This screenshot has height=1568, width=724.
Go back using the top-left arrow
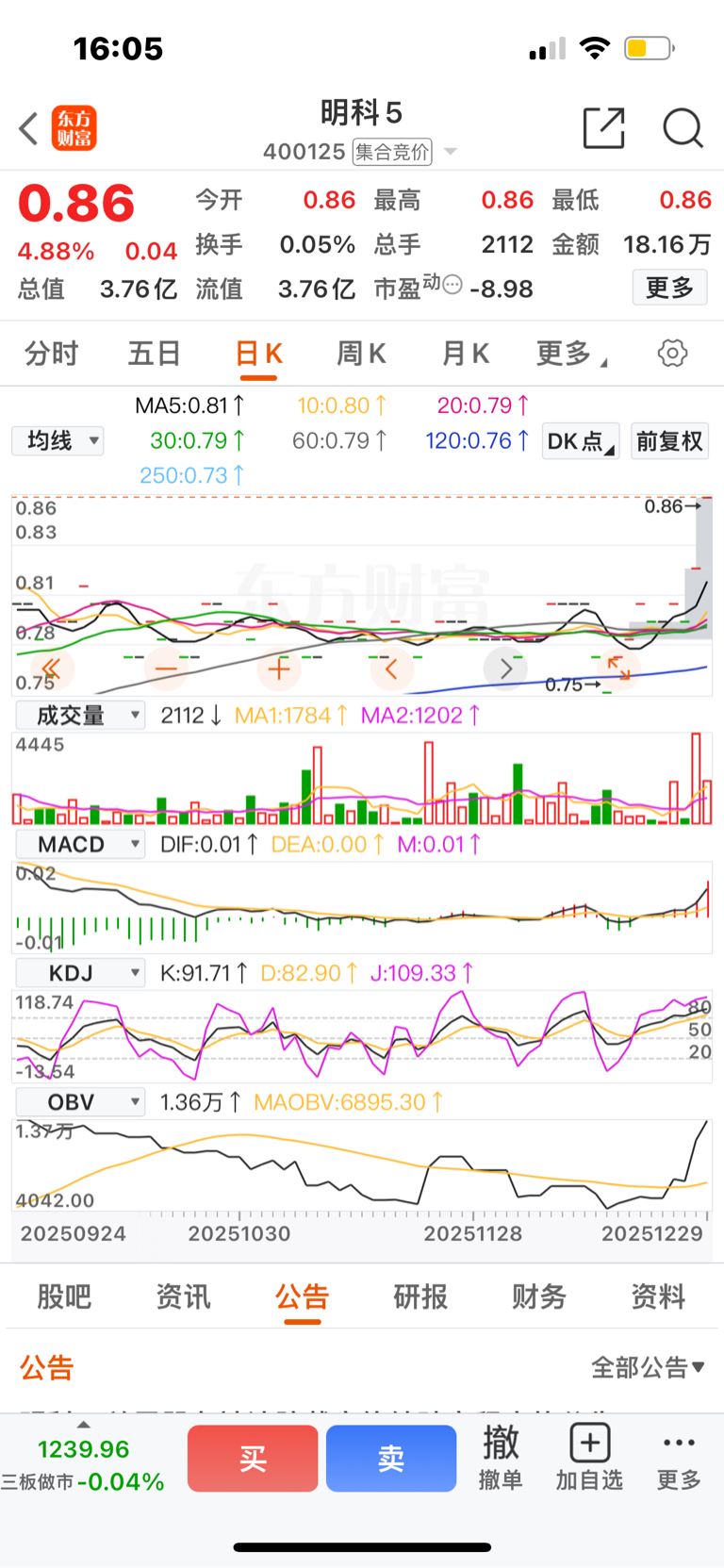pos(29,128)
